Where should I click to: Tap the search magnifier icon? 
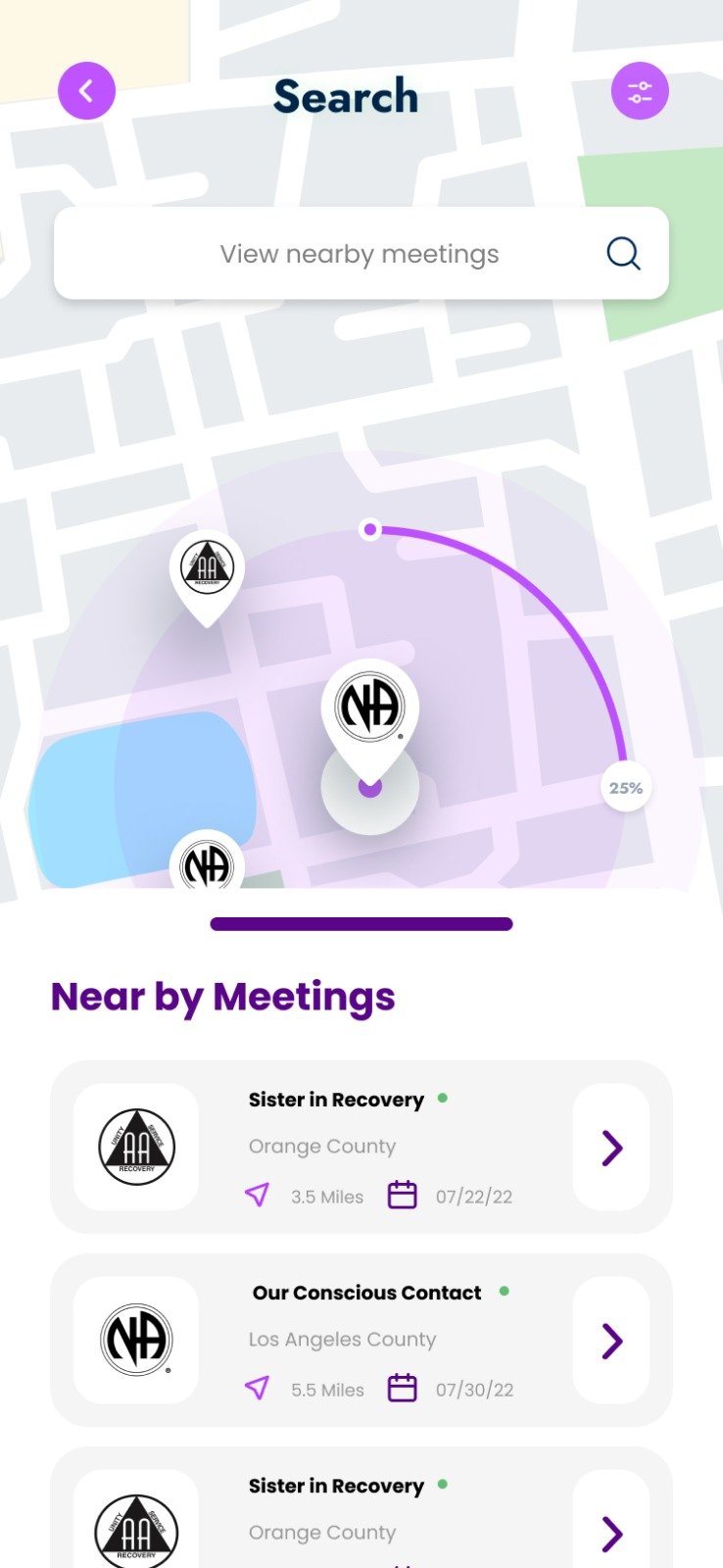pyautogui.click(x=622, y=254)
